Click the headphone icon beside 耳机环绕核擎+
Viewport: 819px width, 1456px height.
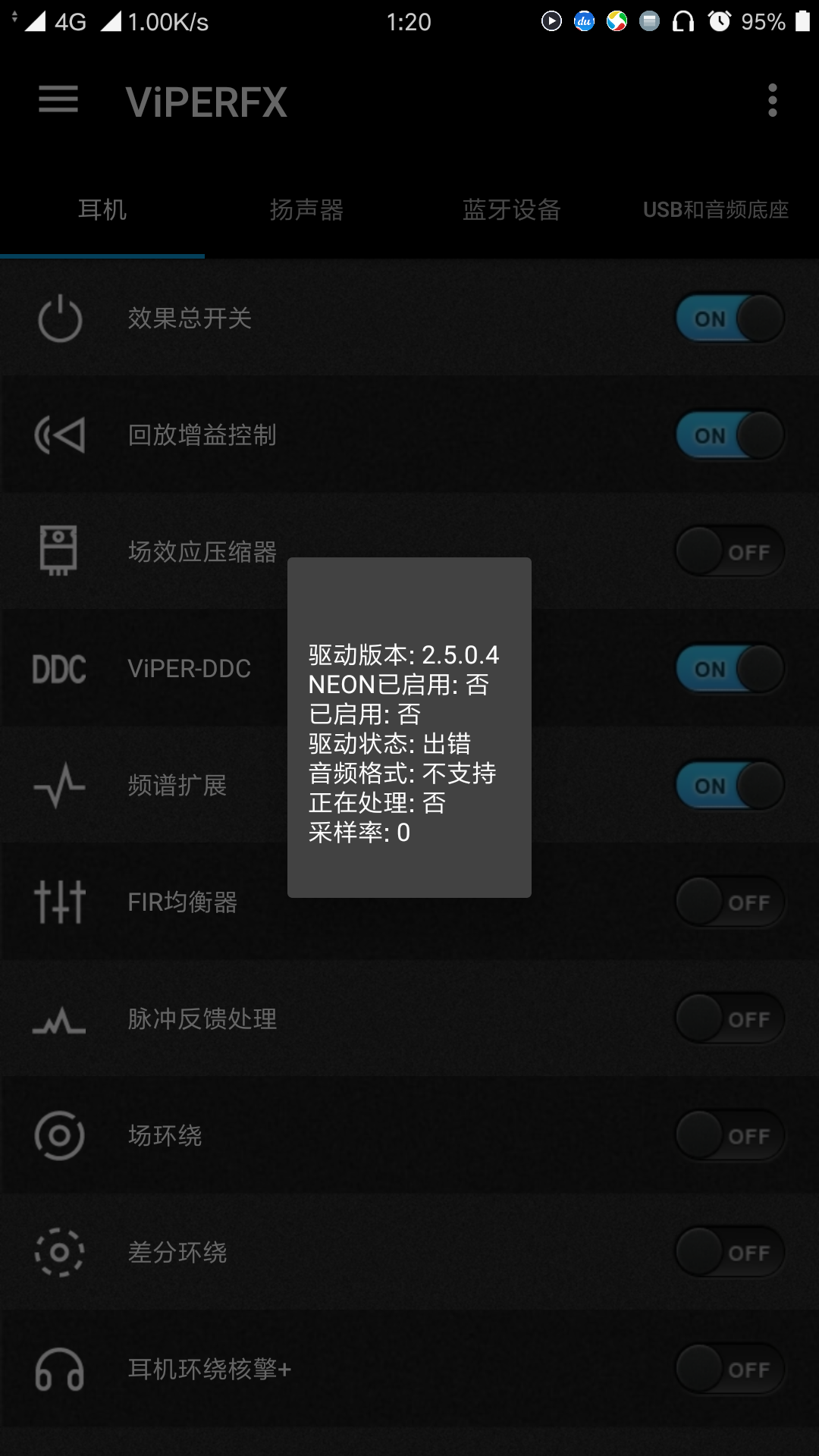coord(59,1370)
